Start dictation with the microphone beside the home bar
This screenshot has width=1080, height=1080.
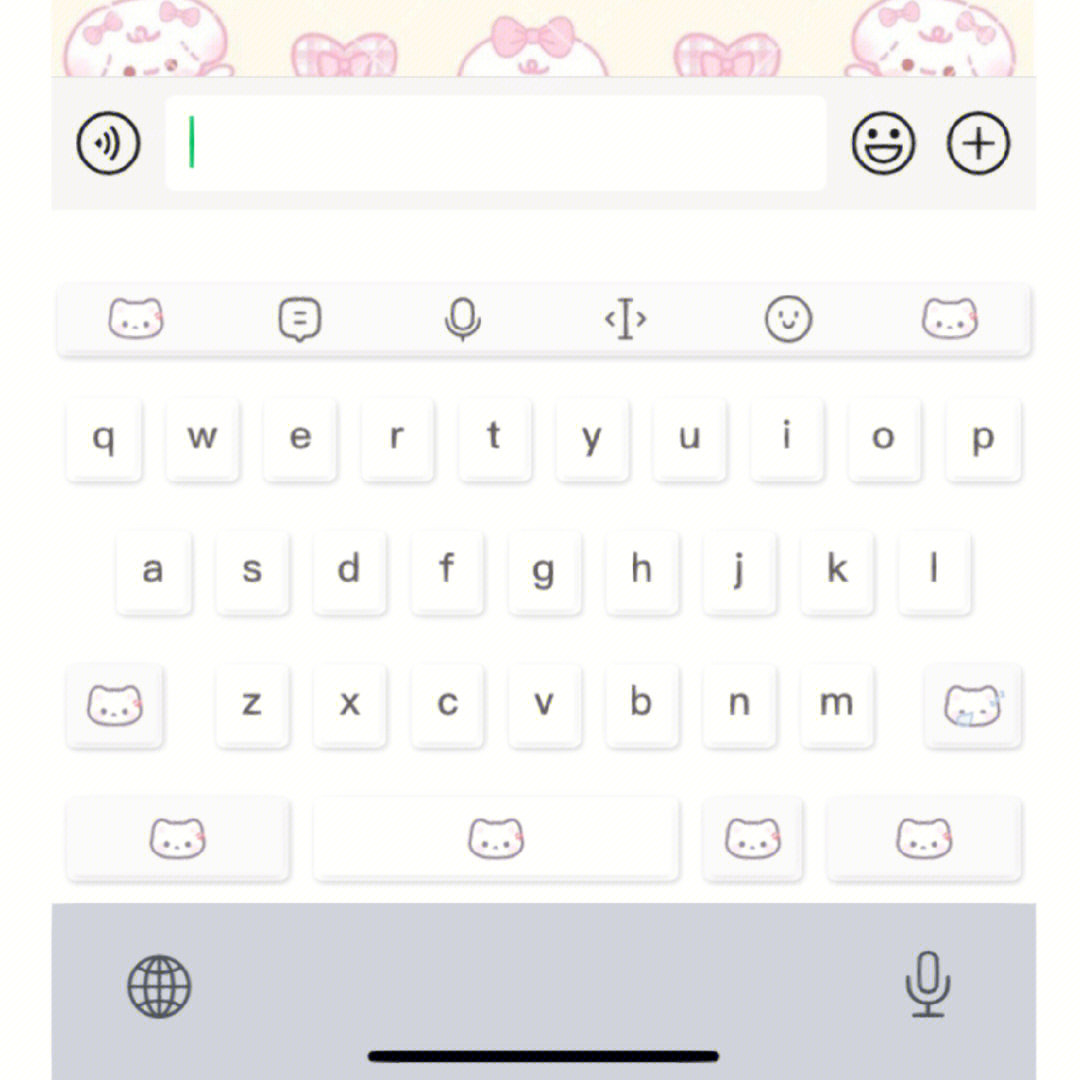(927, 984)
